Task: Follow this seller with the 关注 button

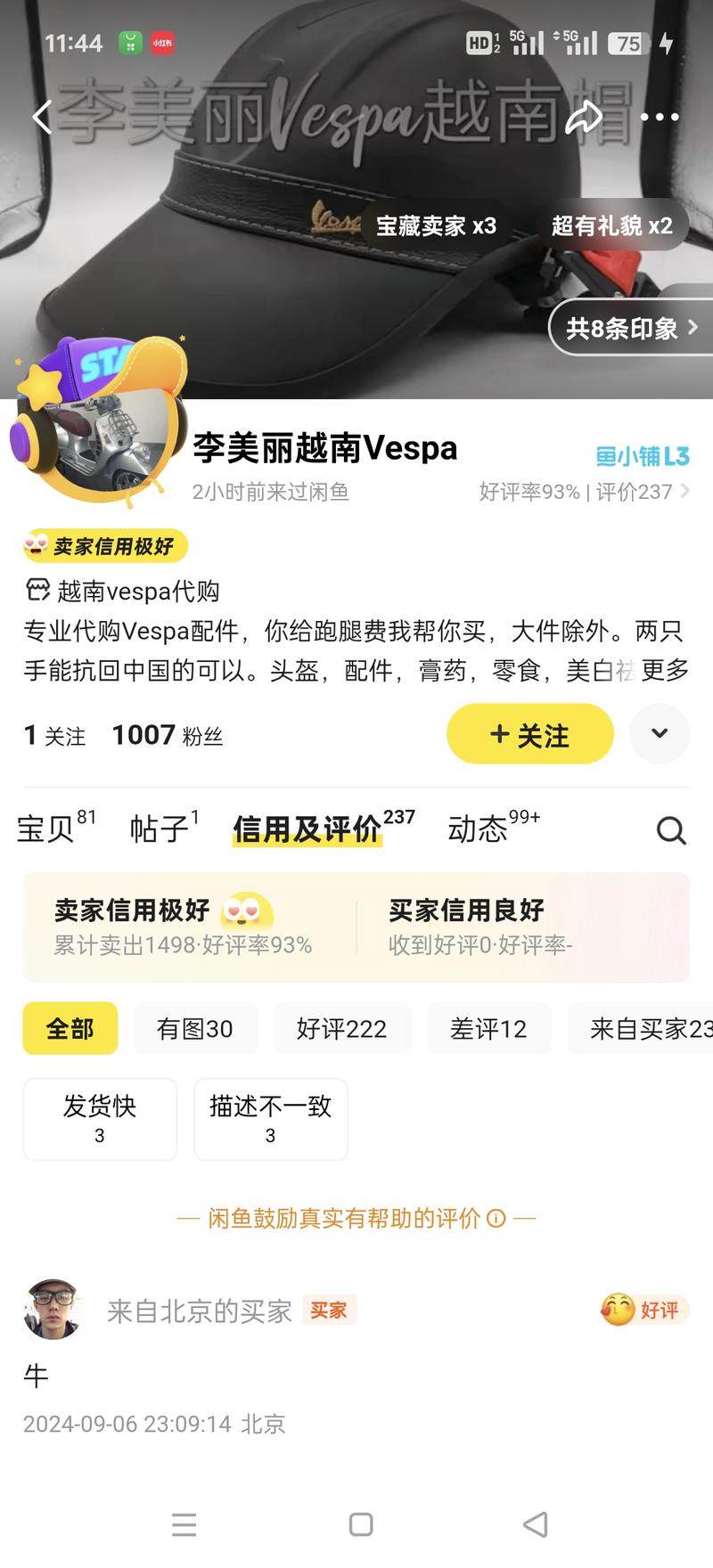Action: point(529,734)
